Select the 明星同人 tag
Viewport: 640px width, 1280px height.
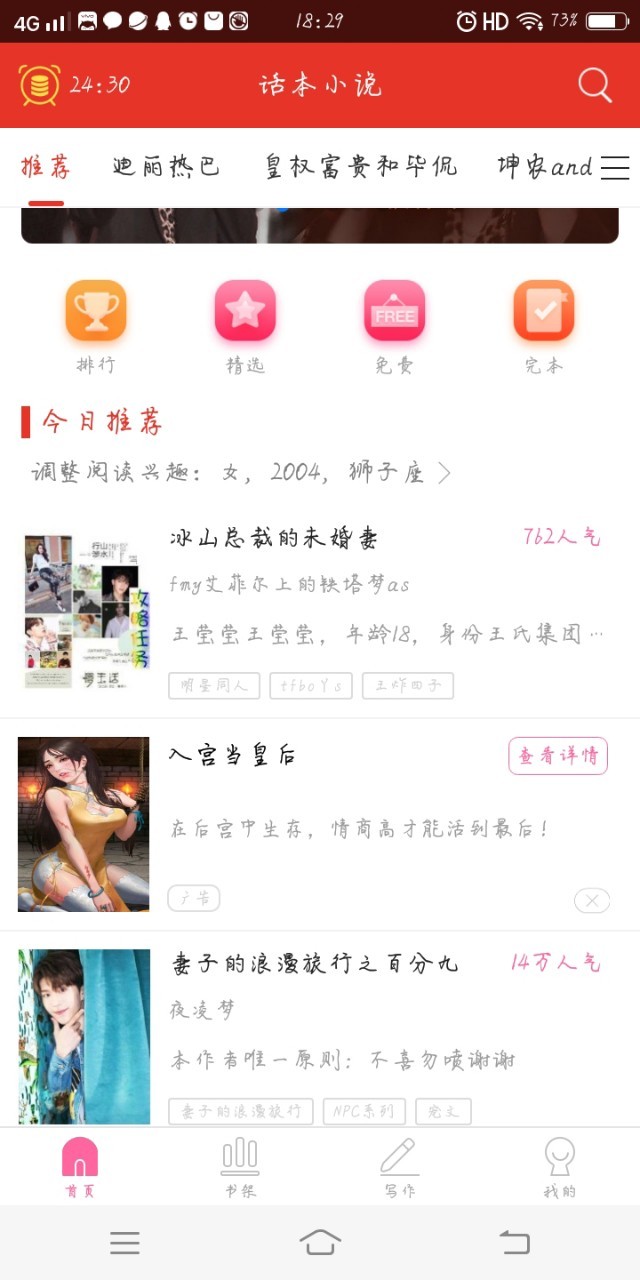tap(214, 686)
